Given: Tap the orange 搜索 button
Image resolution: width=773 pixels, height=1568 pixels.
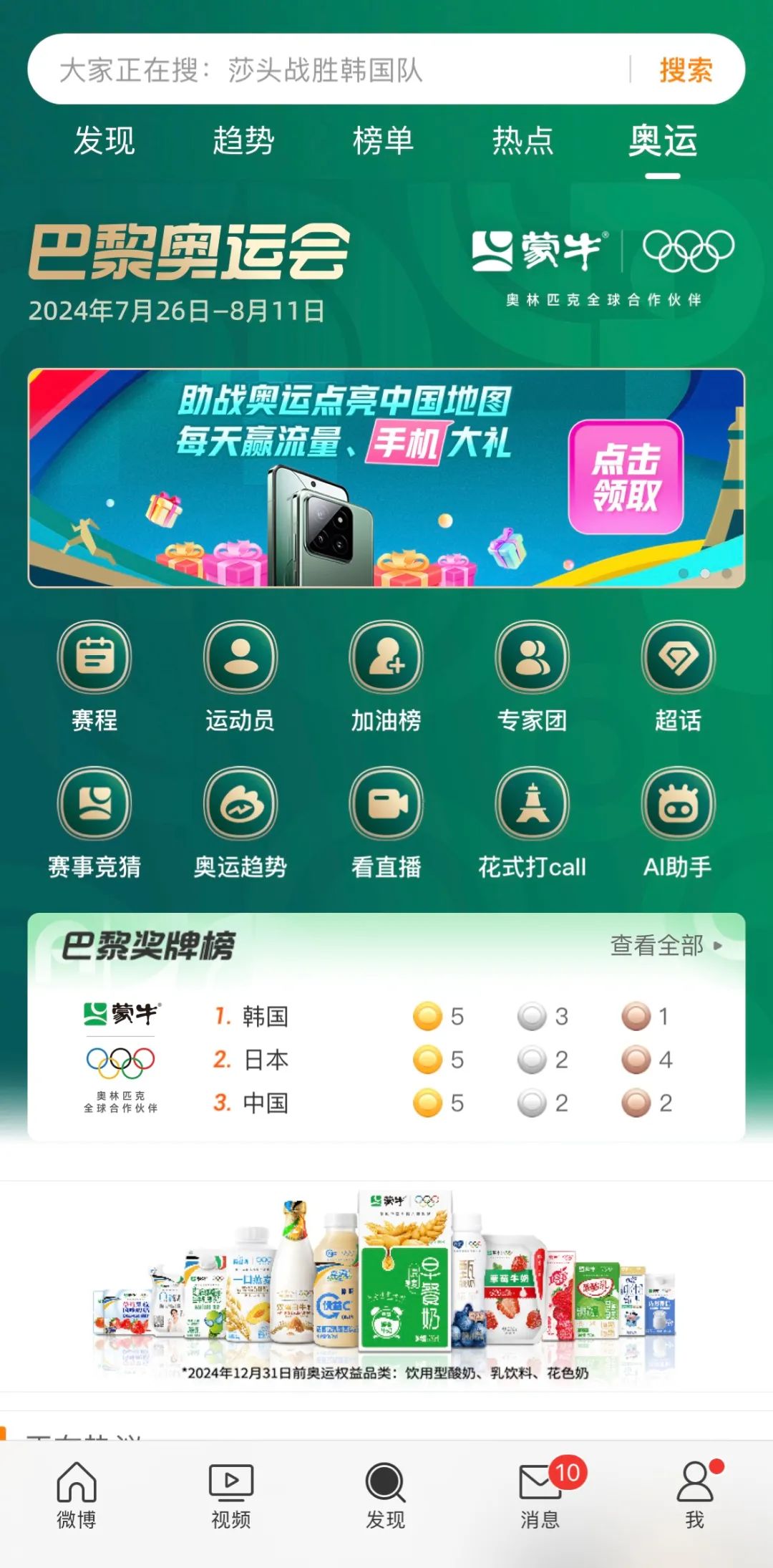Looking at the screenshot, I should coord(685,69).
